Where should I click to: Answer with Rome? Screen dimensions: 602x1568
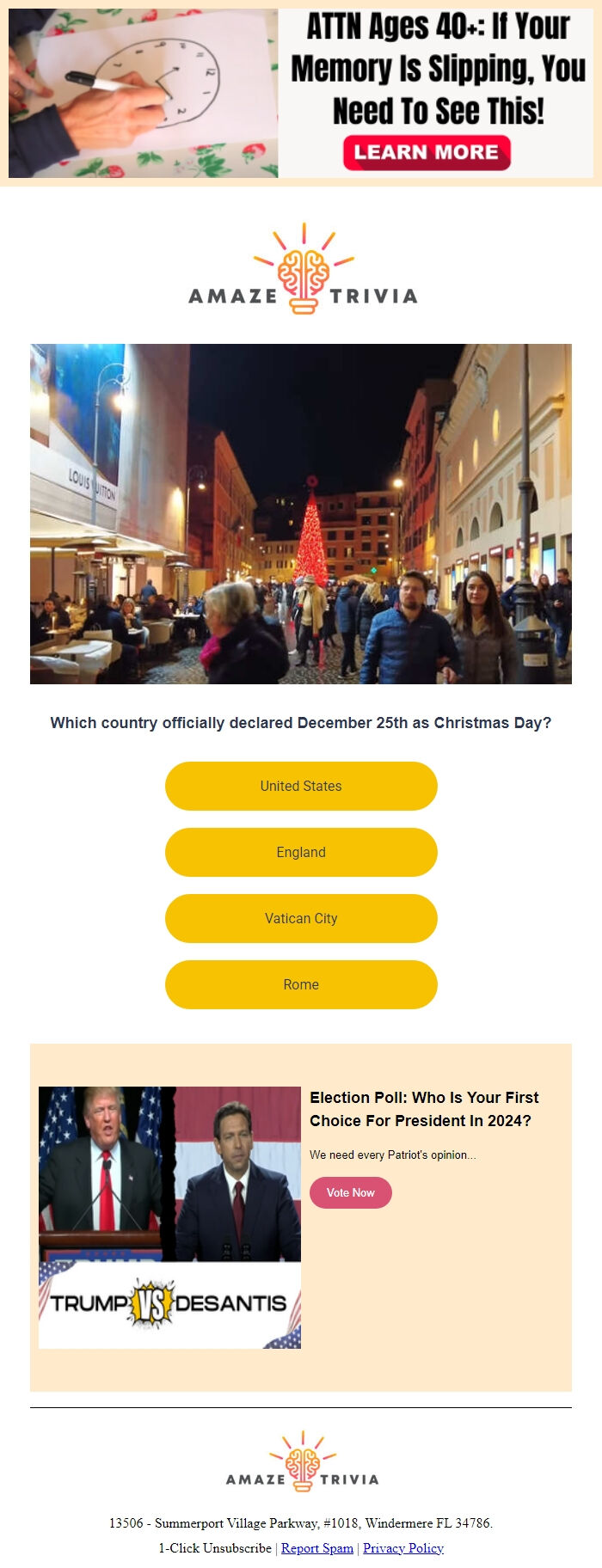[301, 984]
